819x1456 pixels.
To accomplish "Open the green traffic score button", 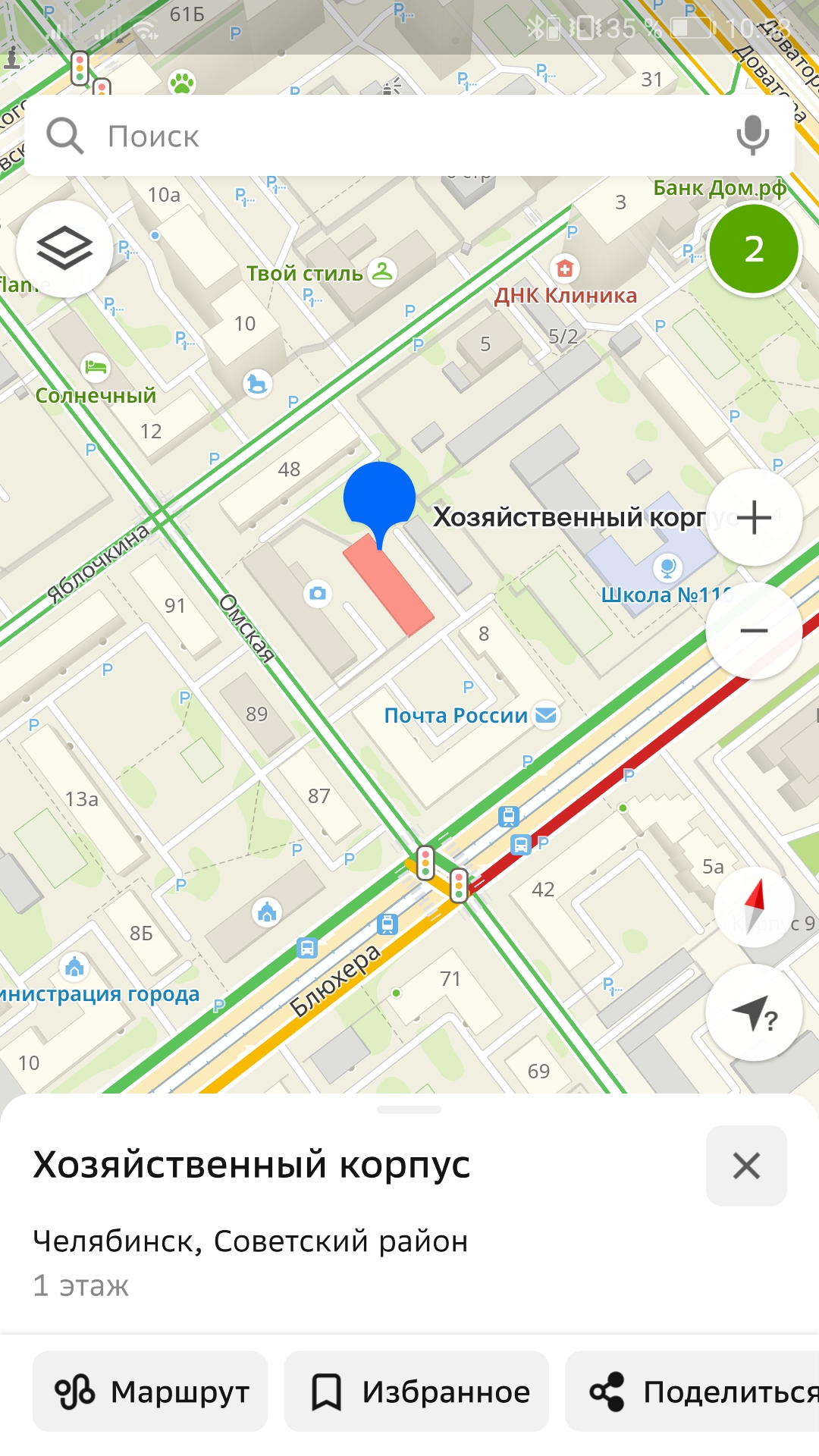I will pos(754,249).
